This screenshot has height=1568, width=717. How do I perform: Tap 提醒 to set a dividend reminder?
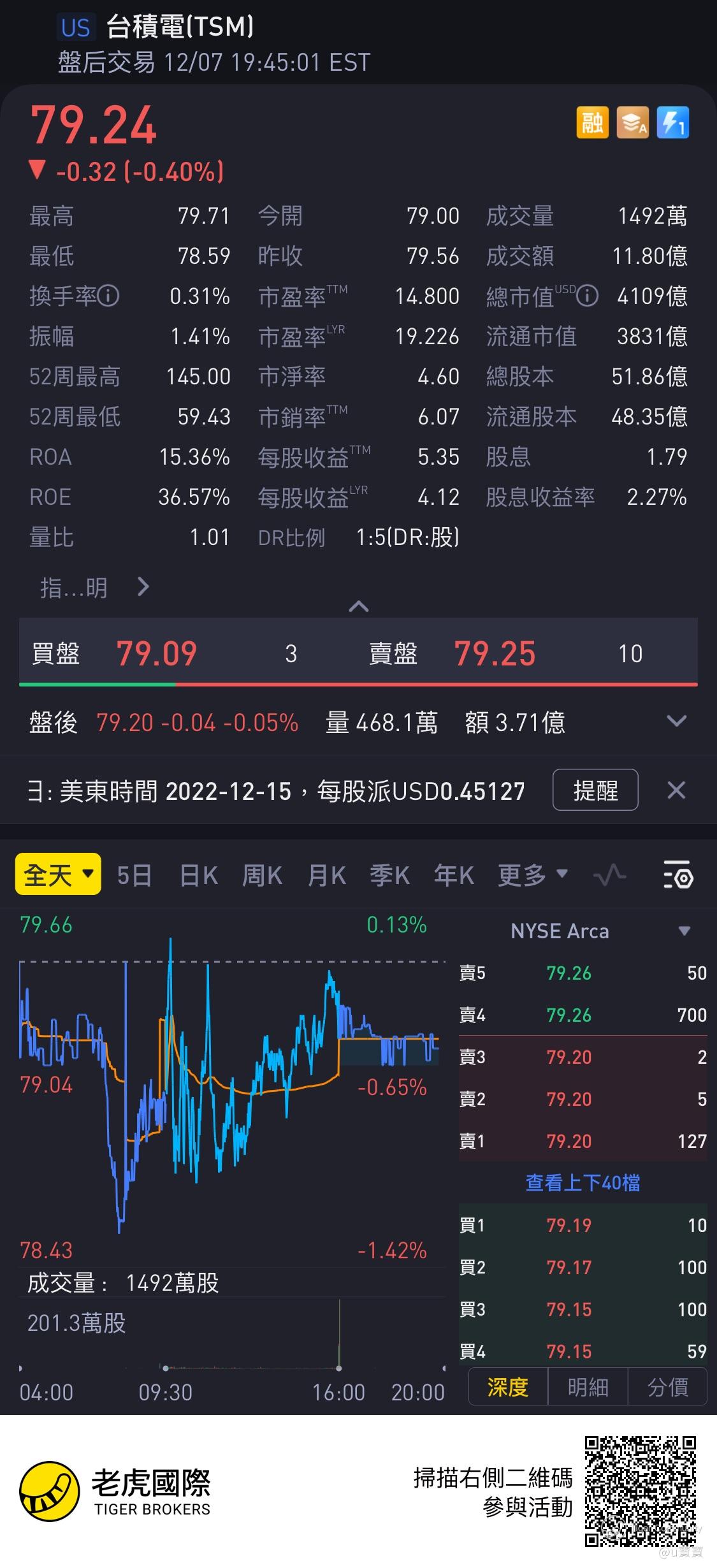point(595,790)
